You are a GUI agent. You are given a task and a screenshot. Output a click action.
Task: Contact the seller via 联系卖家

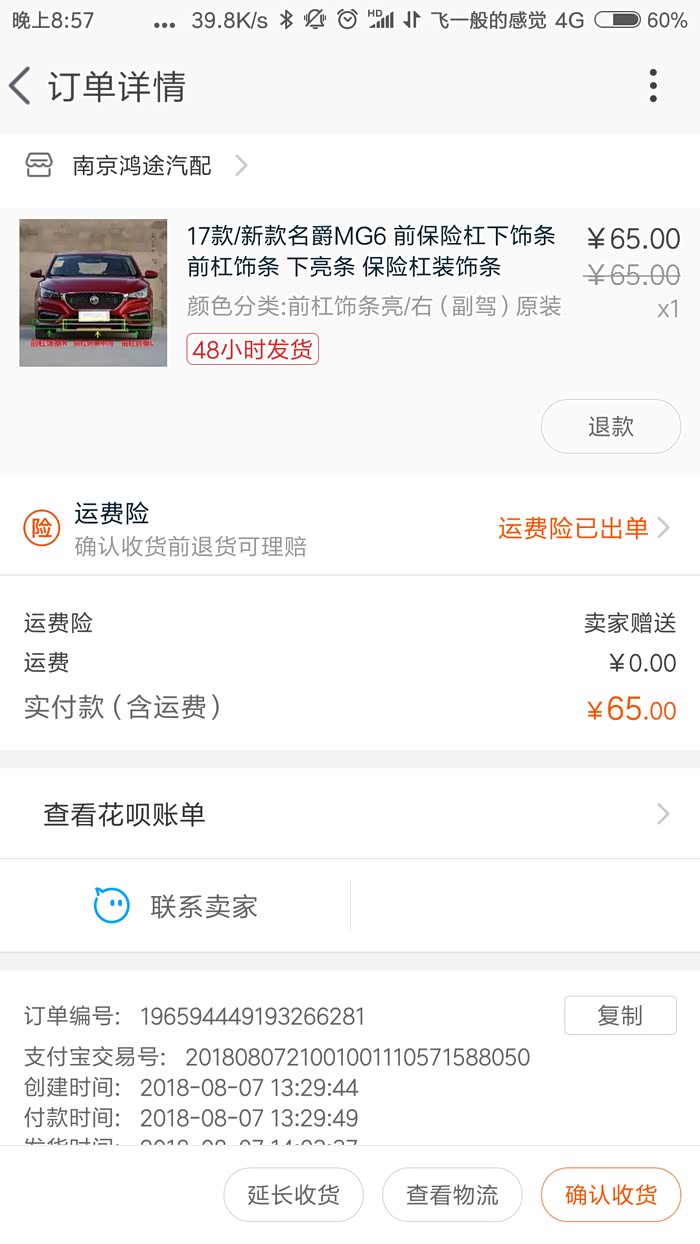176,906
